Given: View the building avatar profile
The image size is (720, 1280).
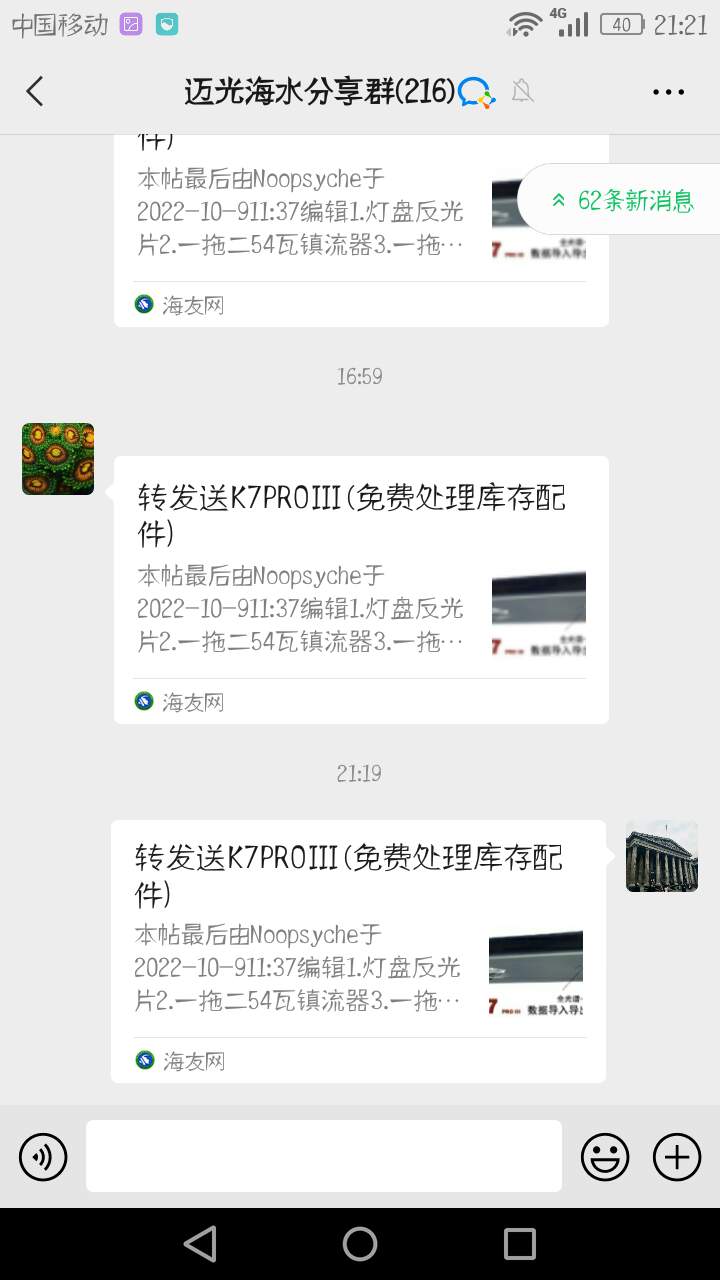Looking at the screenshot, I should (x=662, y=857).
